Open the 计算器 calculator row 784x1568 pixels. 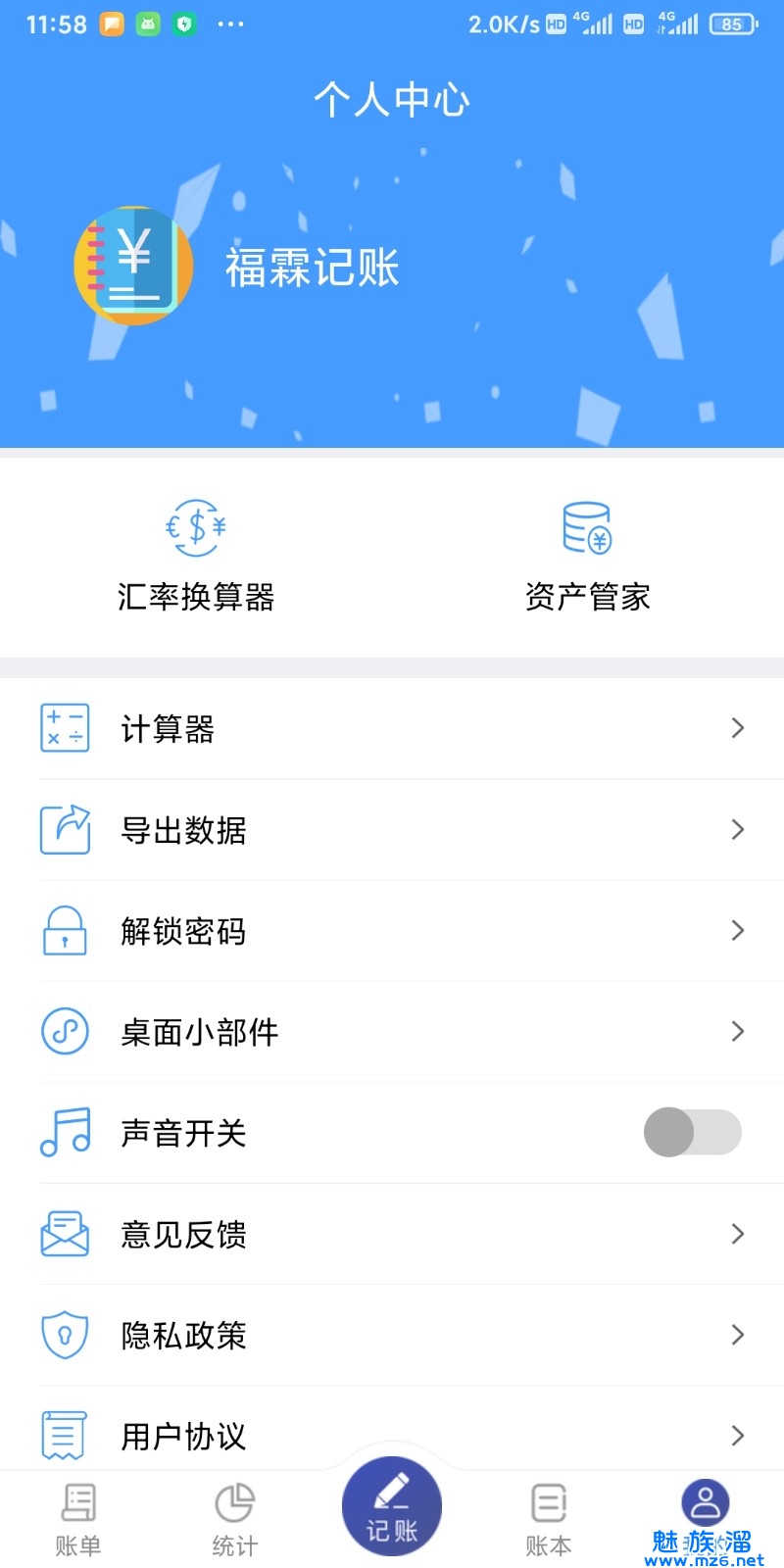click(392, 729)
